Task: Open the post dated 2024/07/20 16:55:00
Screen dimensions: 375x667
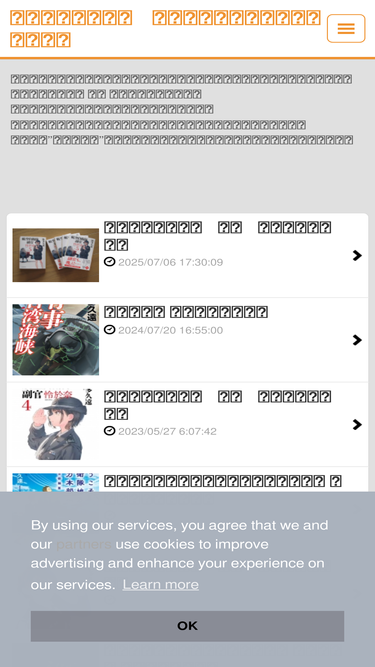Action: click(x=188, y=340)
